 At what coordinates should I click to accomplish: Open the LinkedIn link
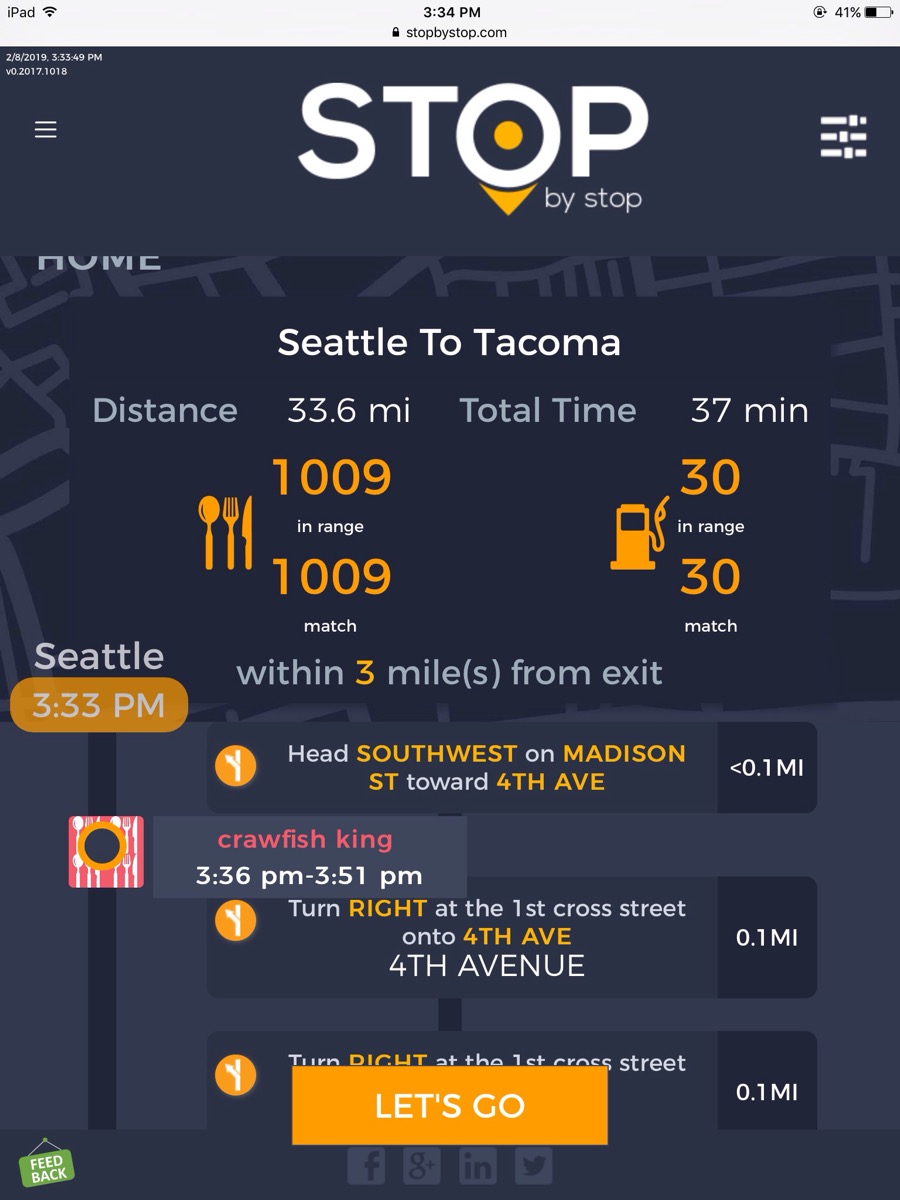point(478,1166)
